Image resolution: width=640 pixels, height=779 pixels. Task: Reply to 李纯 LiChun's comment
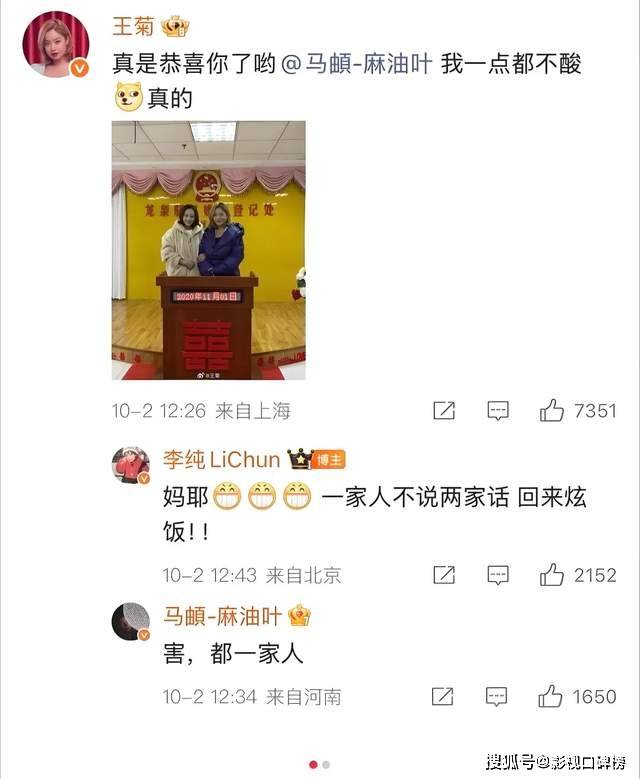point(497,575)
